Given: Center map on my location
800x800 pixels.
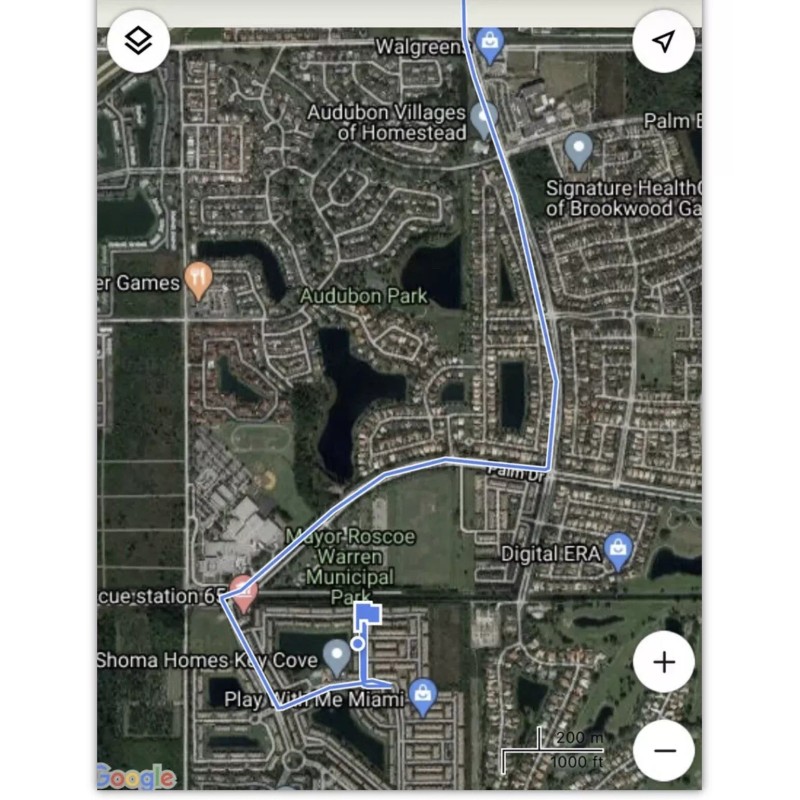Looking at the screenshot, I should point(663,41).
